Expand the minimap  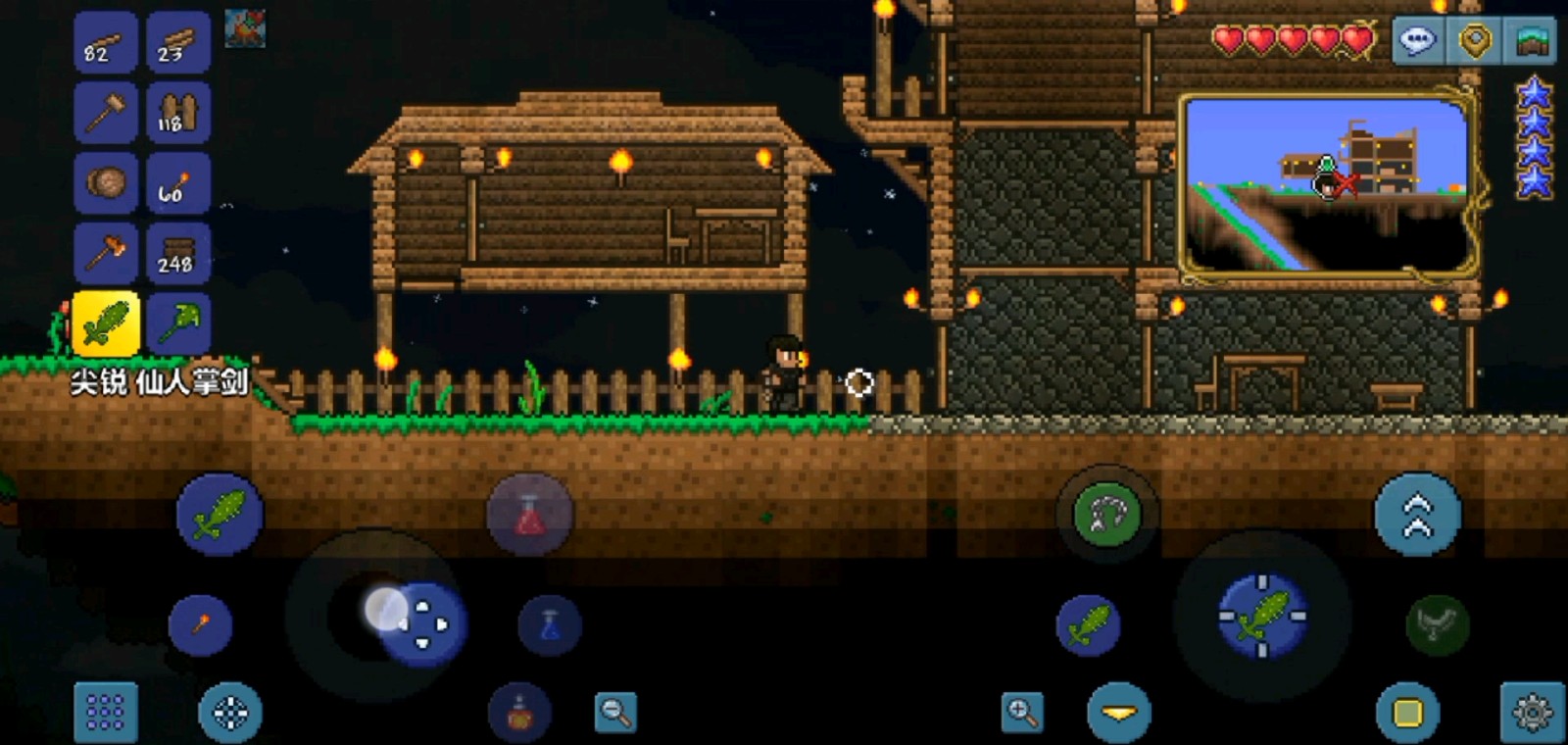(x=1327, y=186)
